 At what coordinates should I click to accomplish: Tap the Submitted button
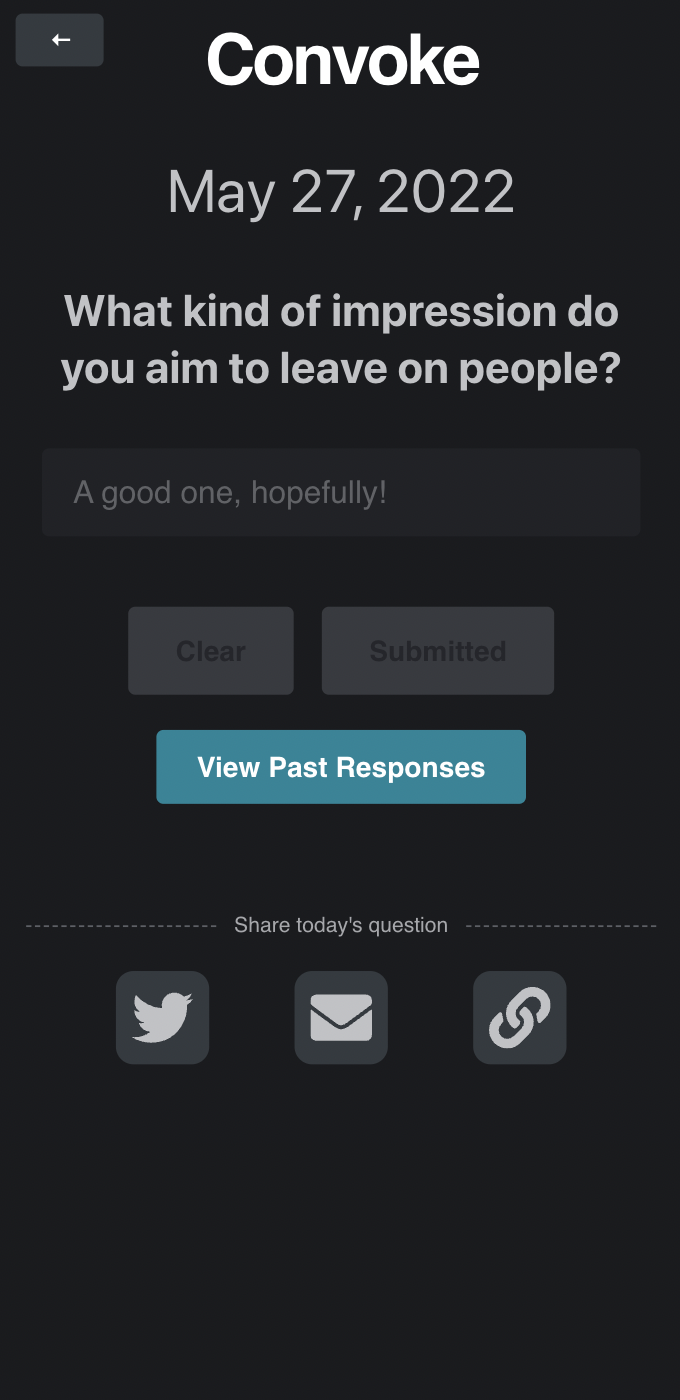click(x=437, y=651)
